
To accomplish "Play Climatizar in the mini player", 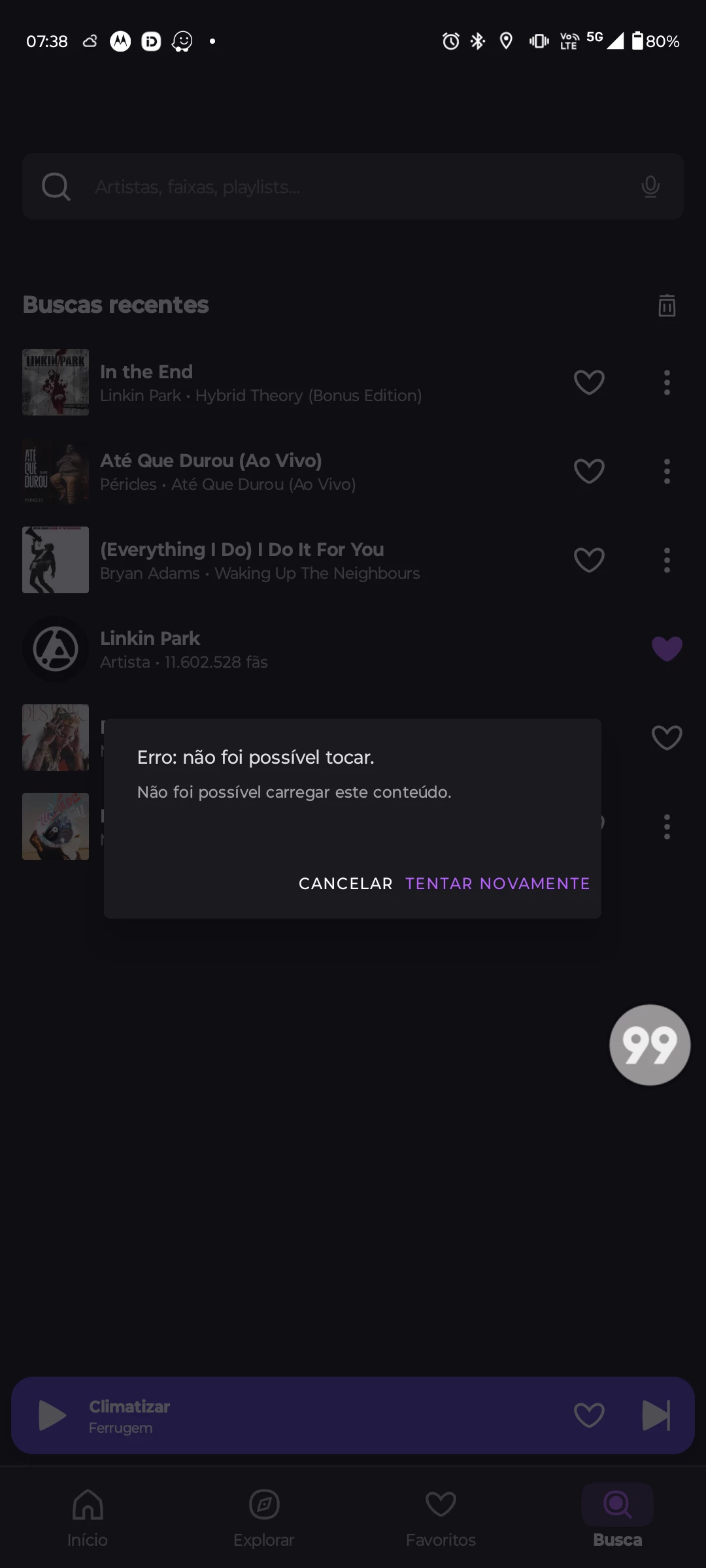I will [52, 1415].
